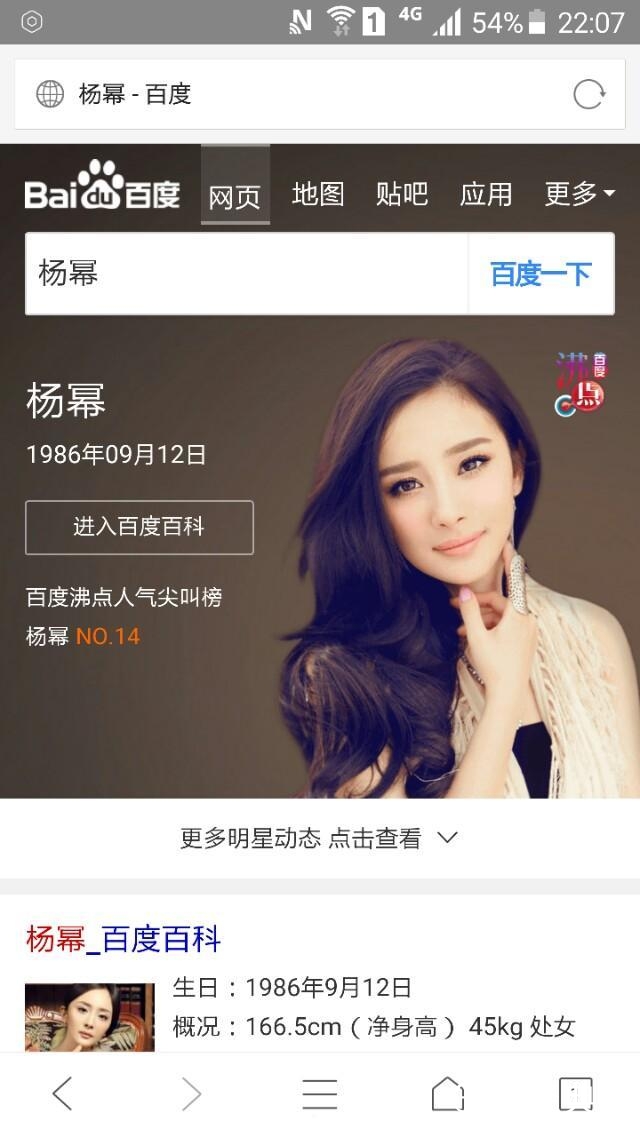Screen dimensions: 640x1137
Task: Open the browser menu icon
Action: point(319,1094)
